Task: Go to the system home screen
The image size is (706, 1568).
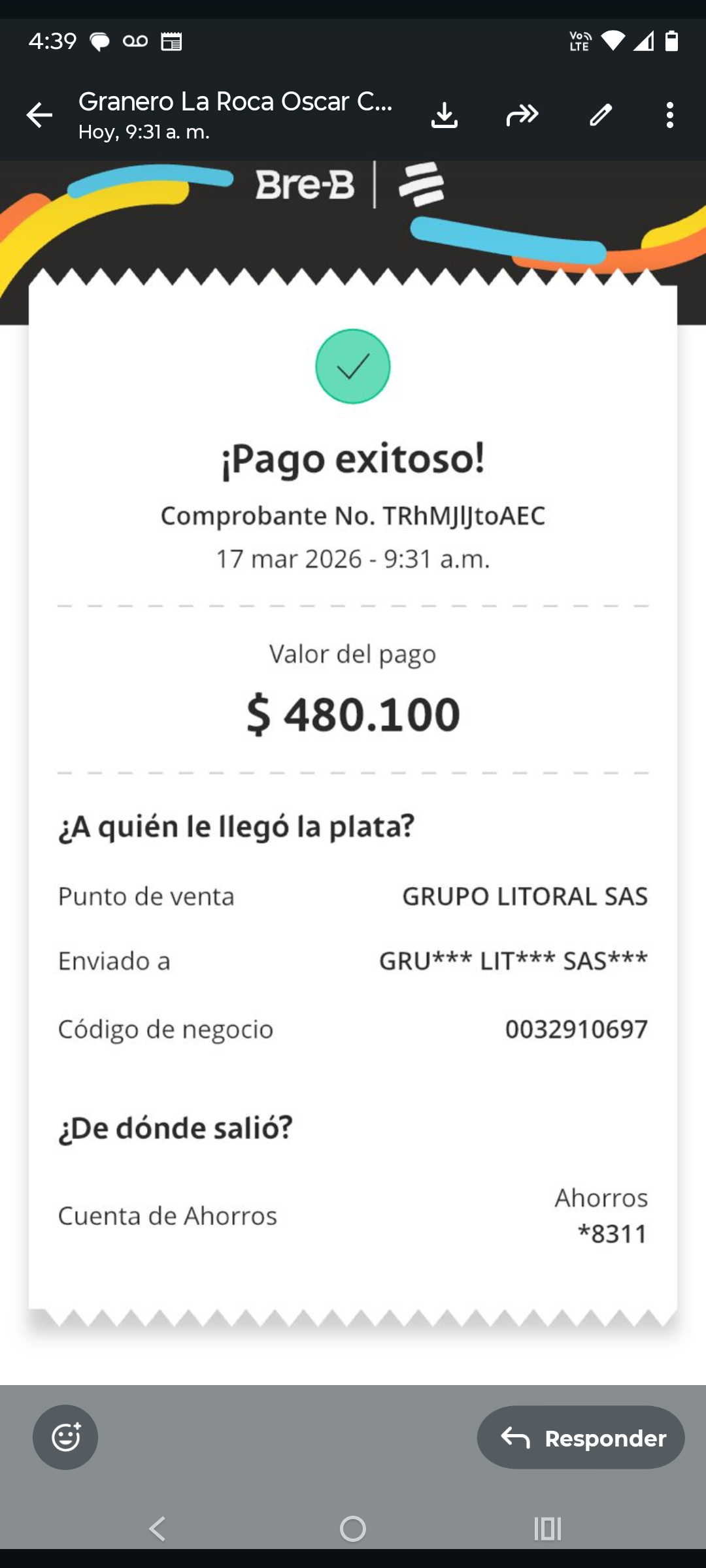Action: [x=353, y=1529]
